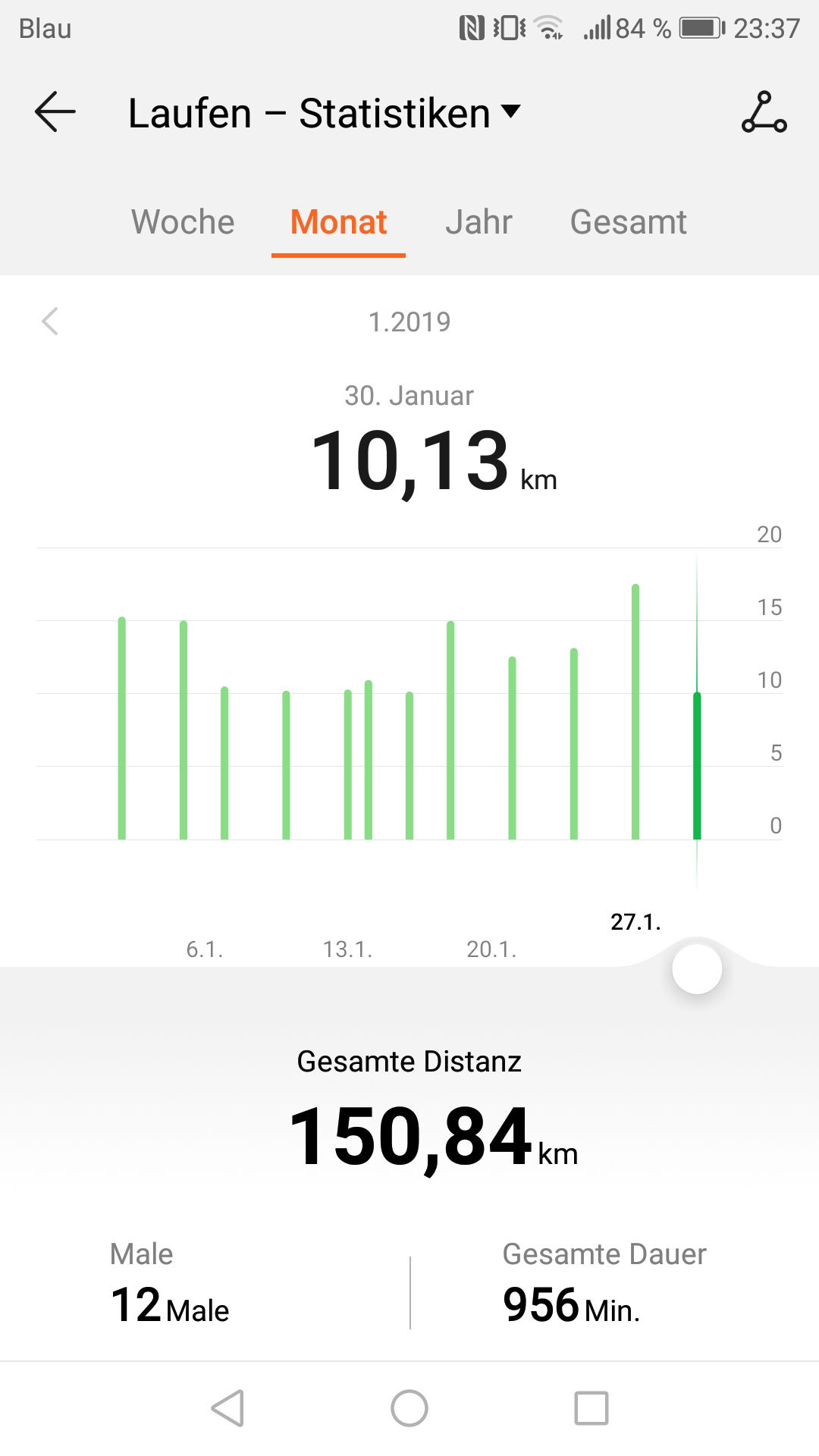Switch to the Jahr tab
Image resolution: width=819 pixels, height=1456 pixels.
coord(479,222)
